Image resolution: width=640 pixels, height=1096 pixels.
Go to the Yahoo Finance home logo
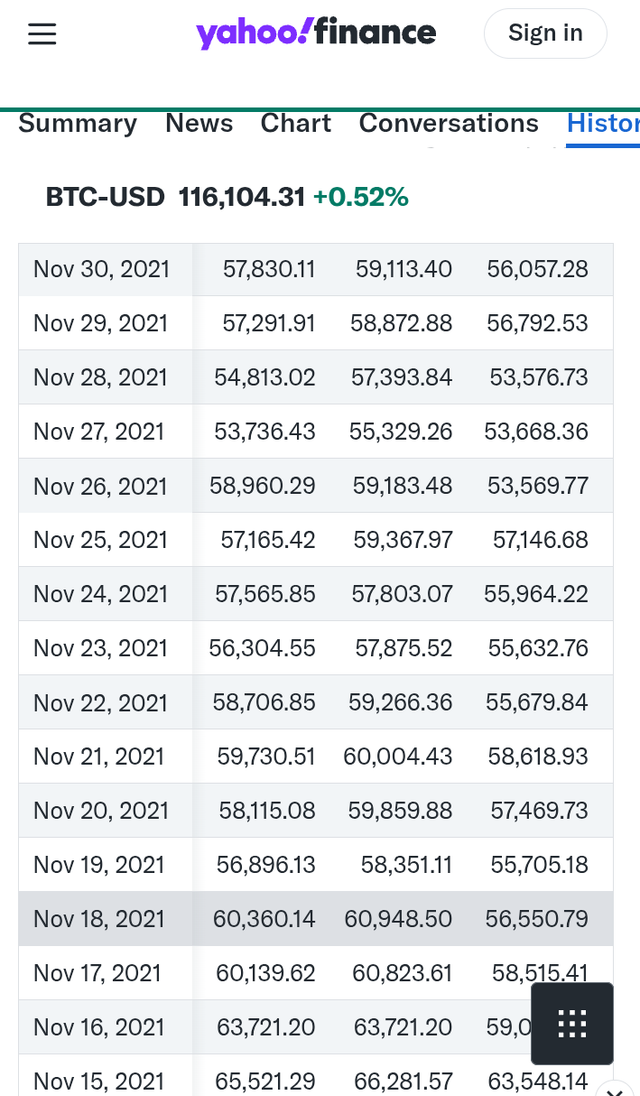pyautogui.click(x=316, y=33)
